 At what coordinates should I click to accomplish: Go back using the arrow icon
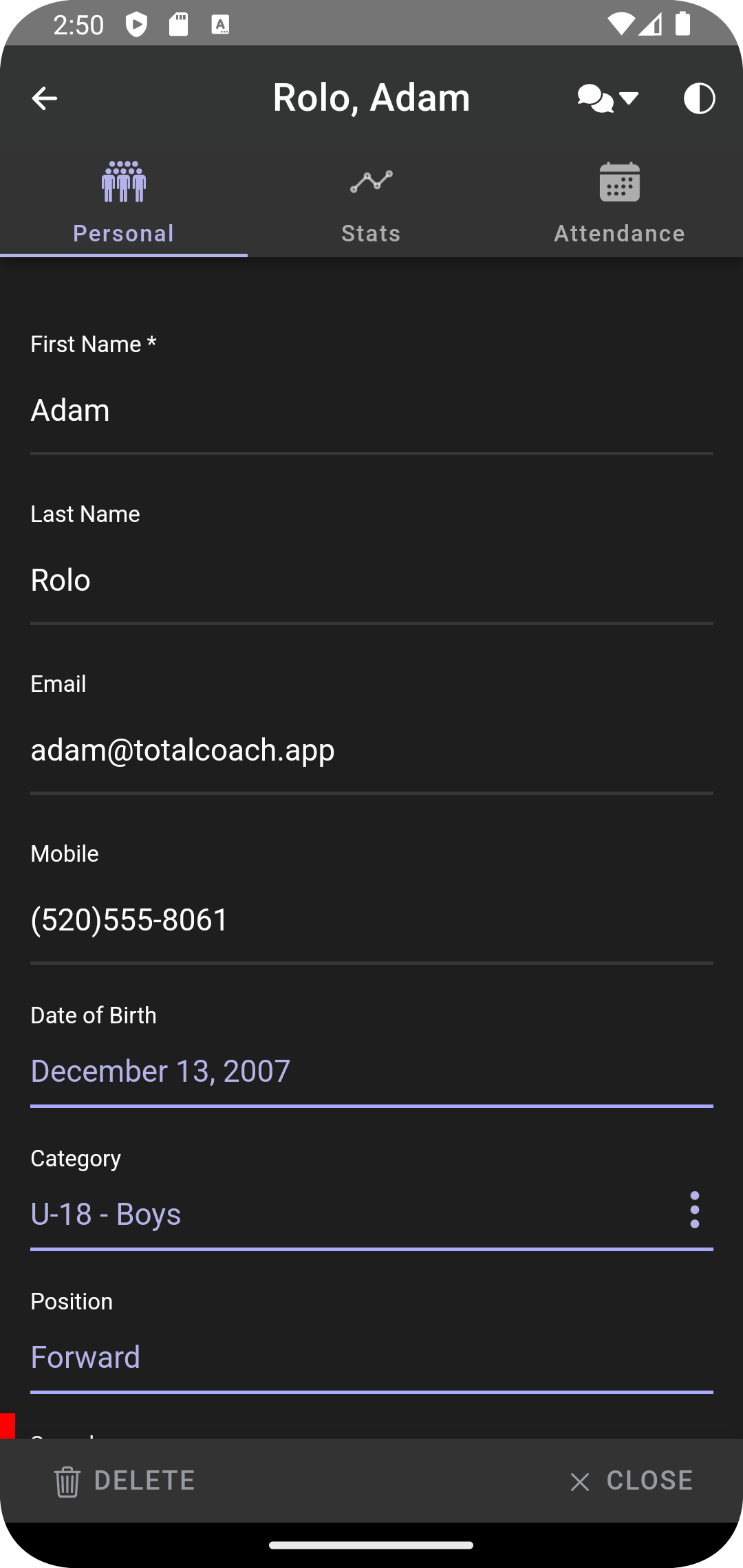click(44, 98)
